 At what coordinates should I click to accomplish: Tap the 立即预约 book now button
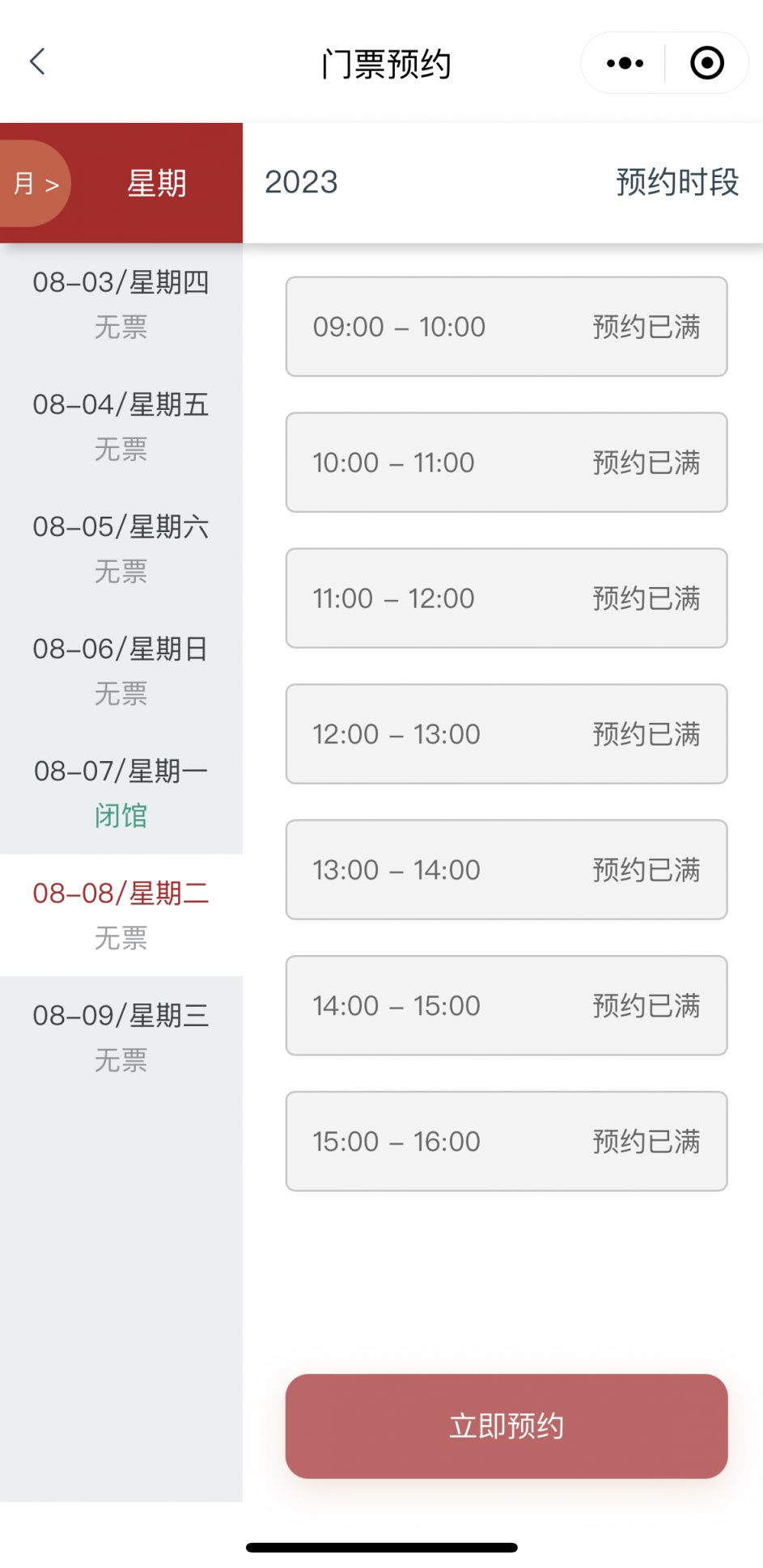[x=507, y=1426]
